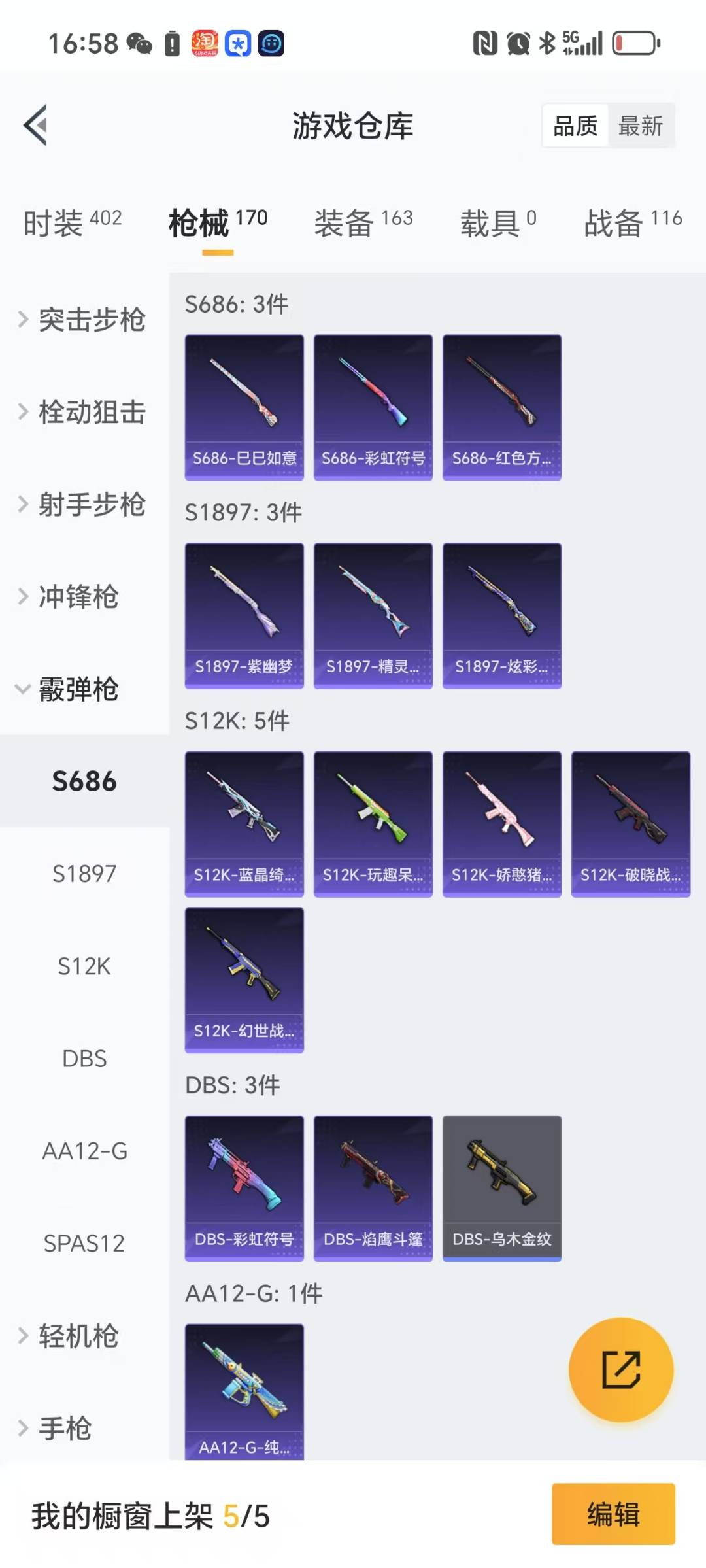The height and width of the screenshot is (1568, 706).
Task: Switch to the 装备 tab
Action: tap(363, 223)
